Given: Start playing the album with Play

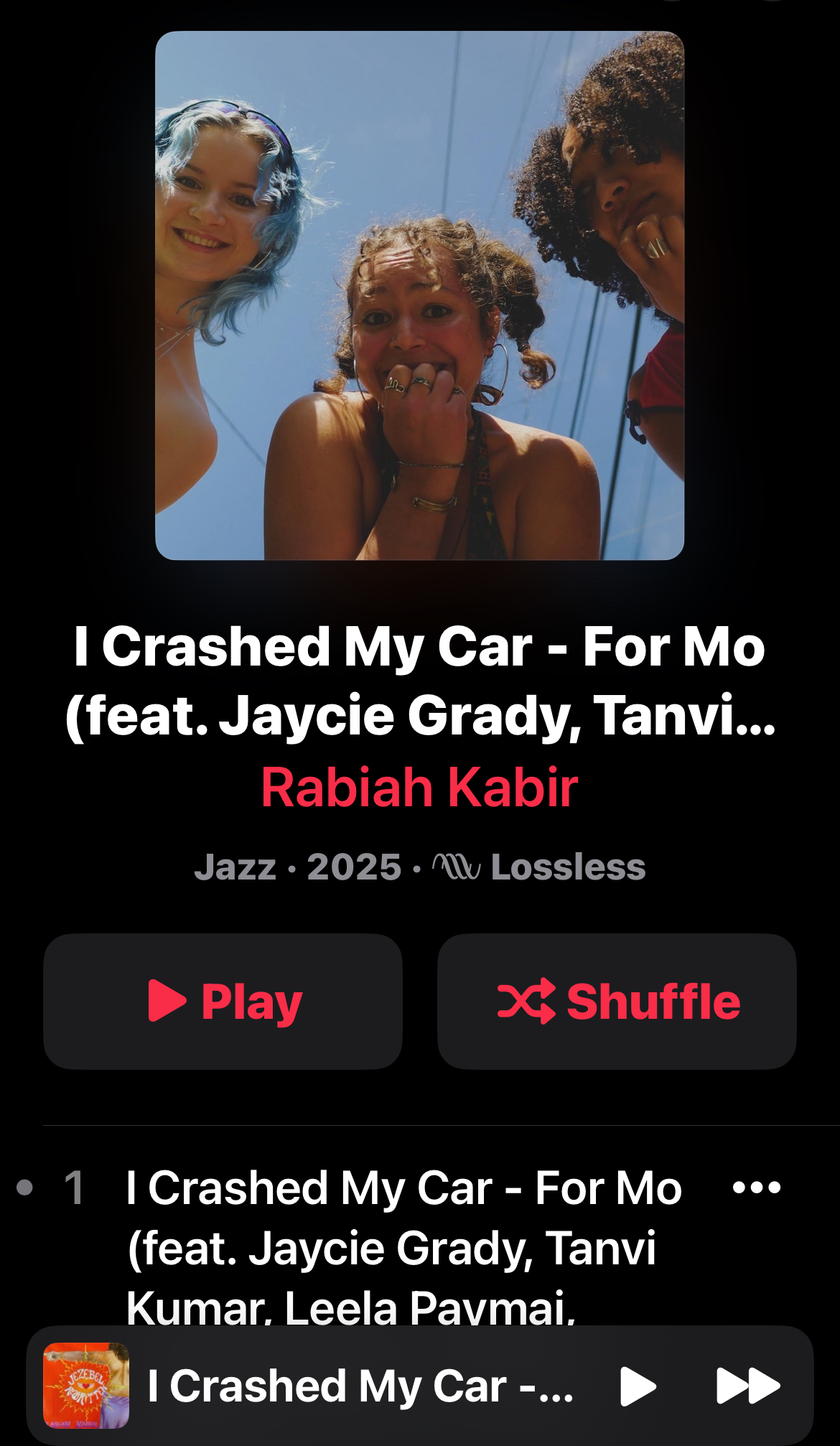Looking at the screenshot, I should [x=223, y=1001].
